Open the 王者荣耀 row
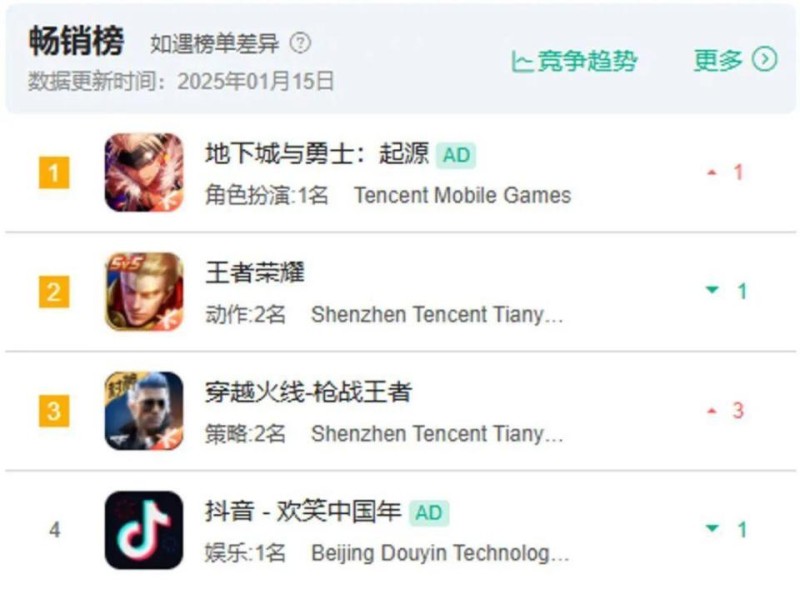 point(255,272)
